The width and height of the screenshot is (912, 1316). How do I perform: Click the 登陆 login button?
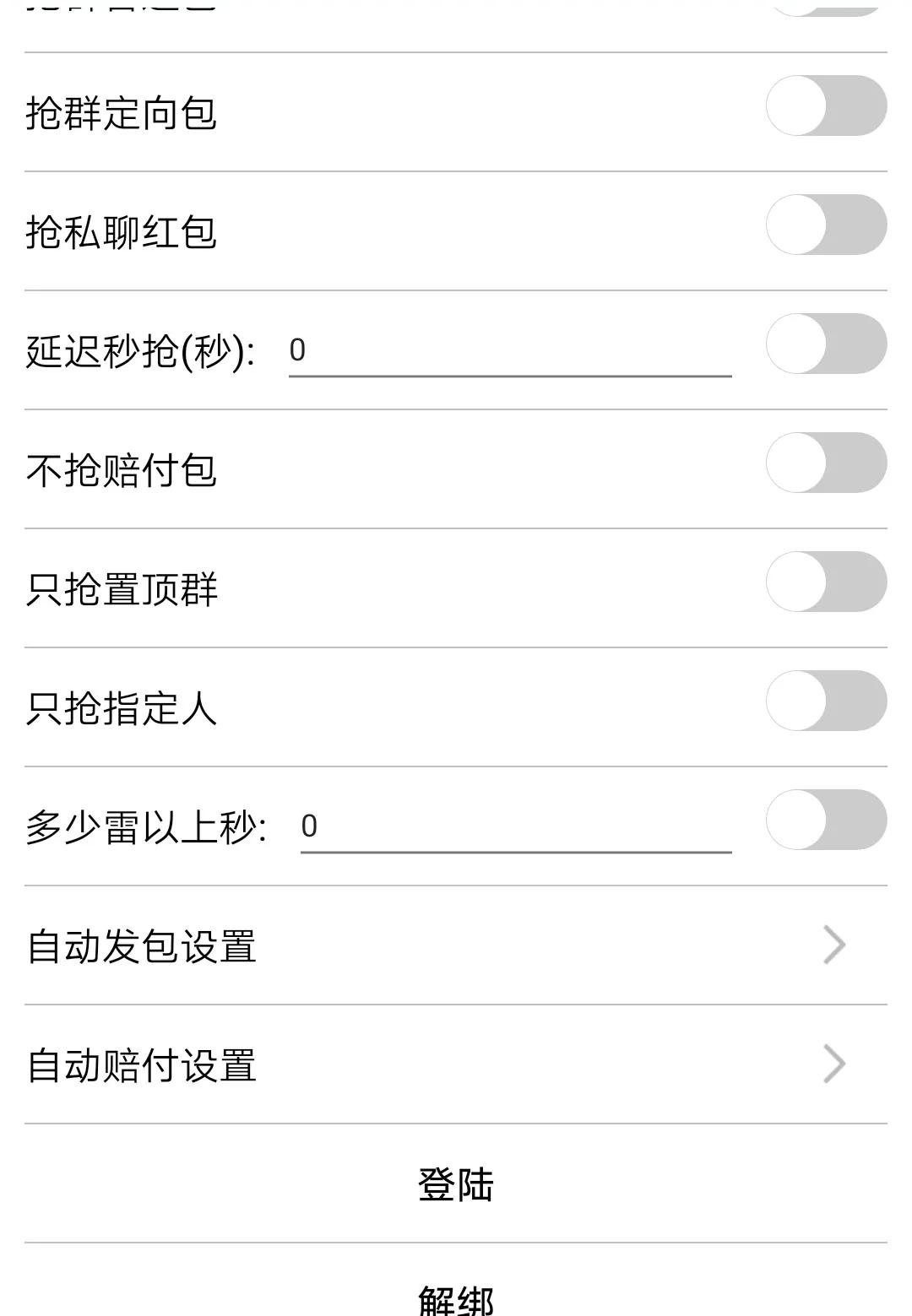click(456, 1184)
